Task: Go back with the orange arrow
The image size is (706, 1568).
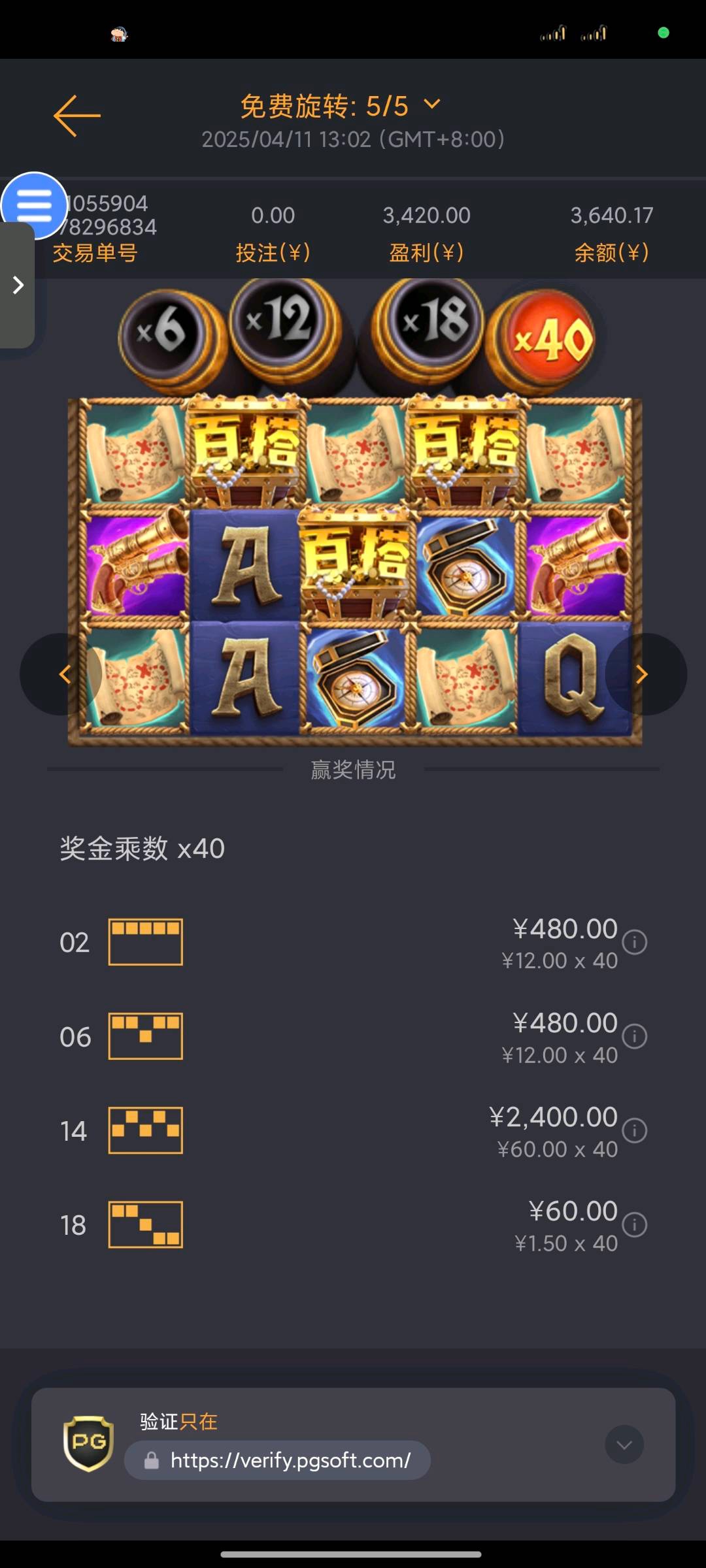Action: [x=77, y=116]
